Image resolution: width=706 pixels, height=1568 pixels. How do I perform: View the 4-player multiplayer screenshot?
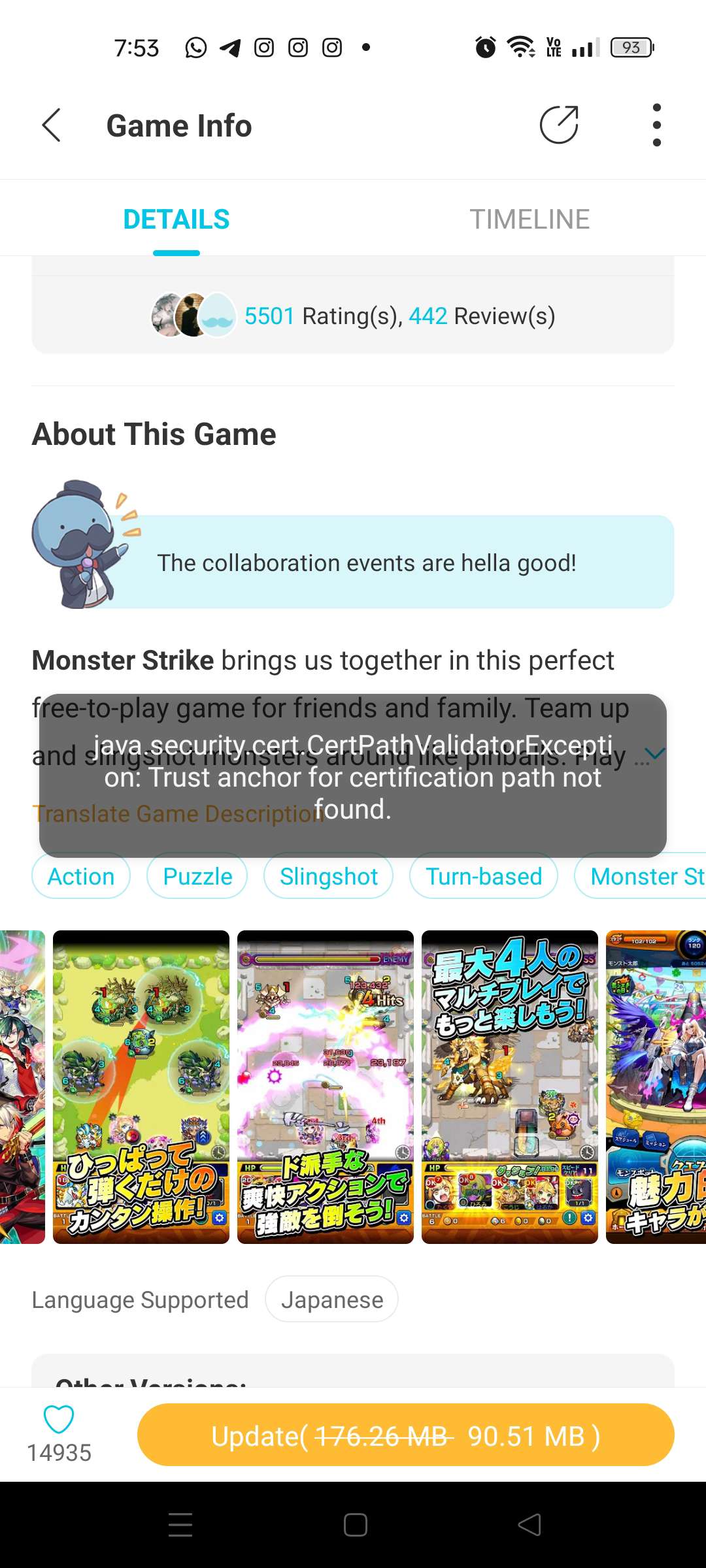(510, 1086)
